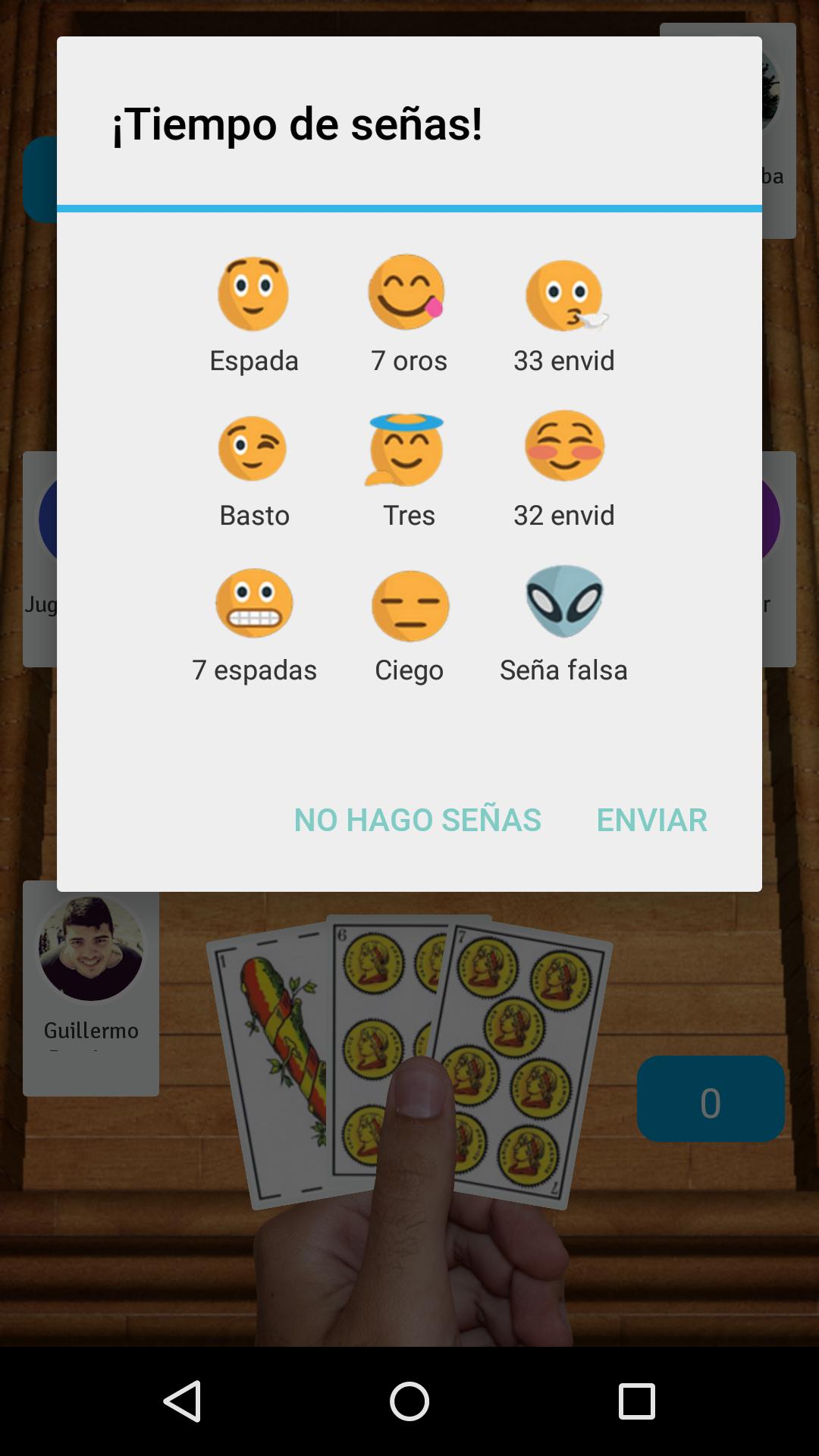Choose the Tres angel emoji

click(407, 450)
